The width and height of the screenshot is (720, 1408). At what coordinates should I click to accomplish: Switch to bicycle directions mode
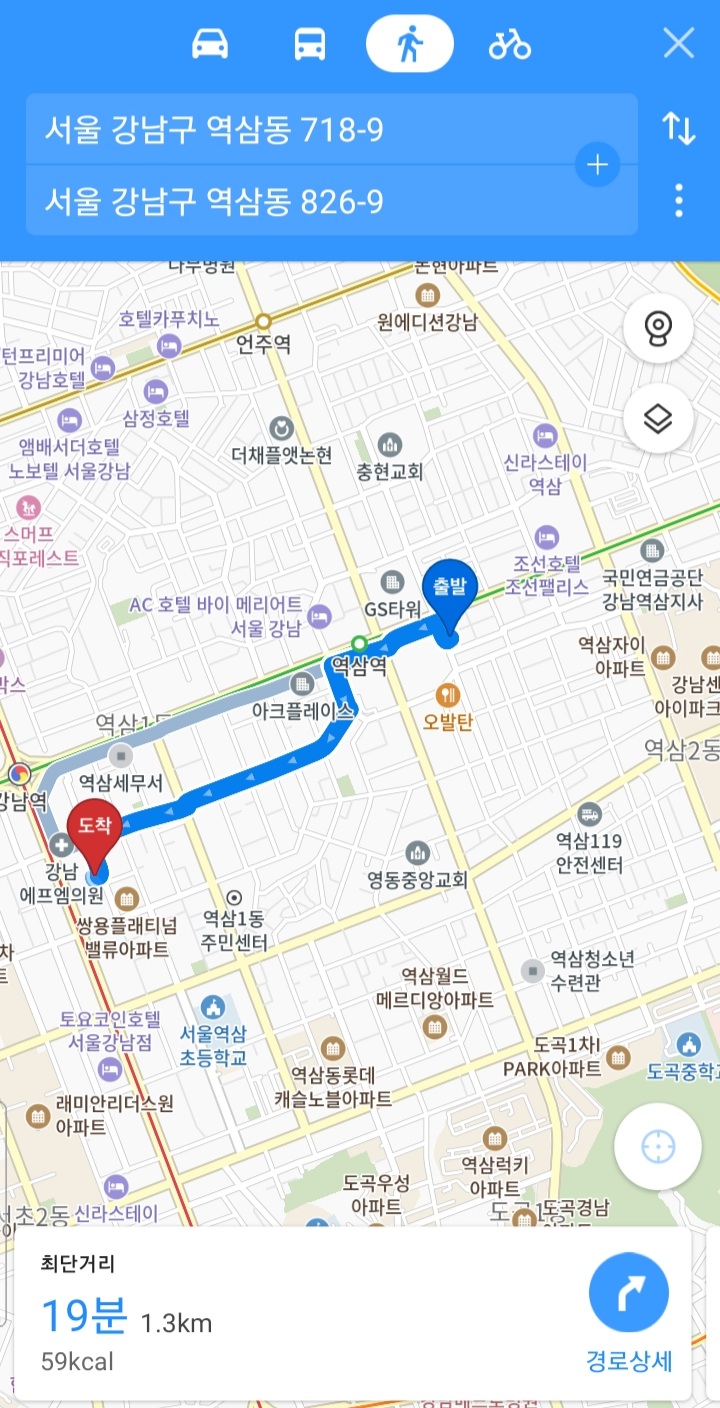509,45
